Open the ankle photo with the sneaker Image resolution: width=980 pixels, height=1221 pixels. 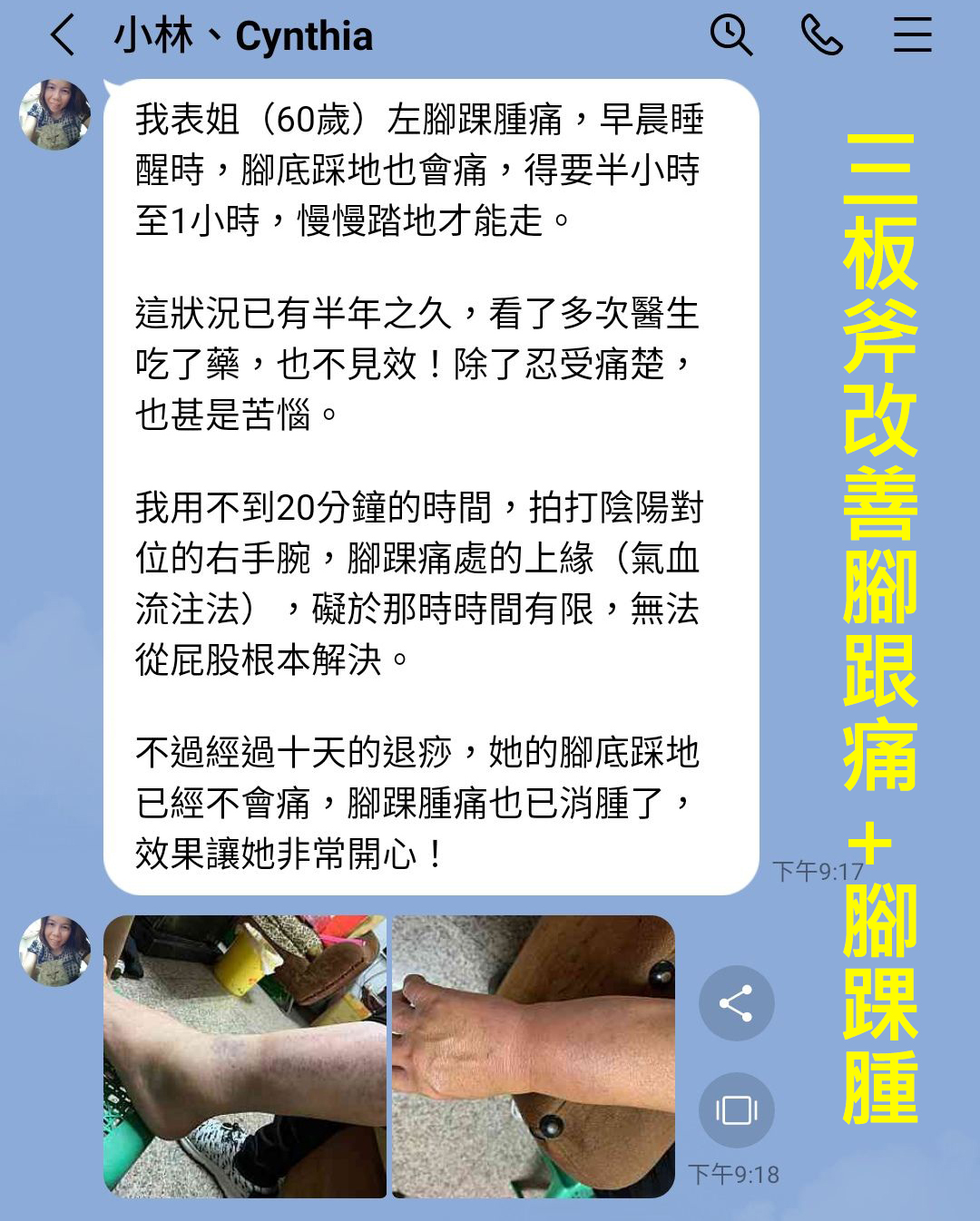tap(245, 1057)
